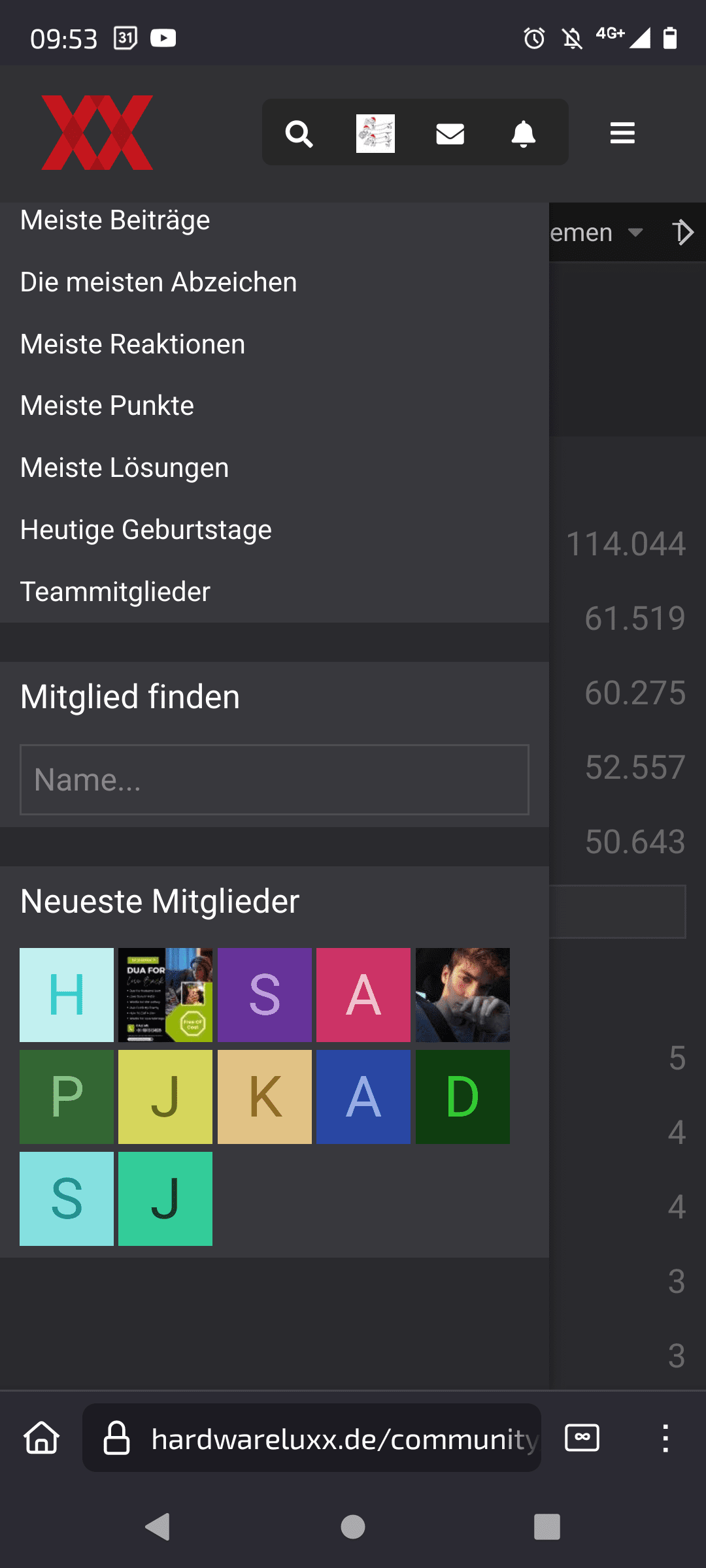The image size is (706, 1568).
Task: Open Meiste Lösungen ranking
Action: (x=124, y=468)
